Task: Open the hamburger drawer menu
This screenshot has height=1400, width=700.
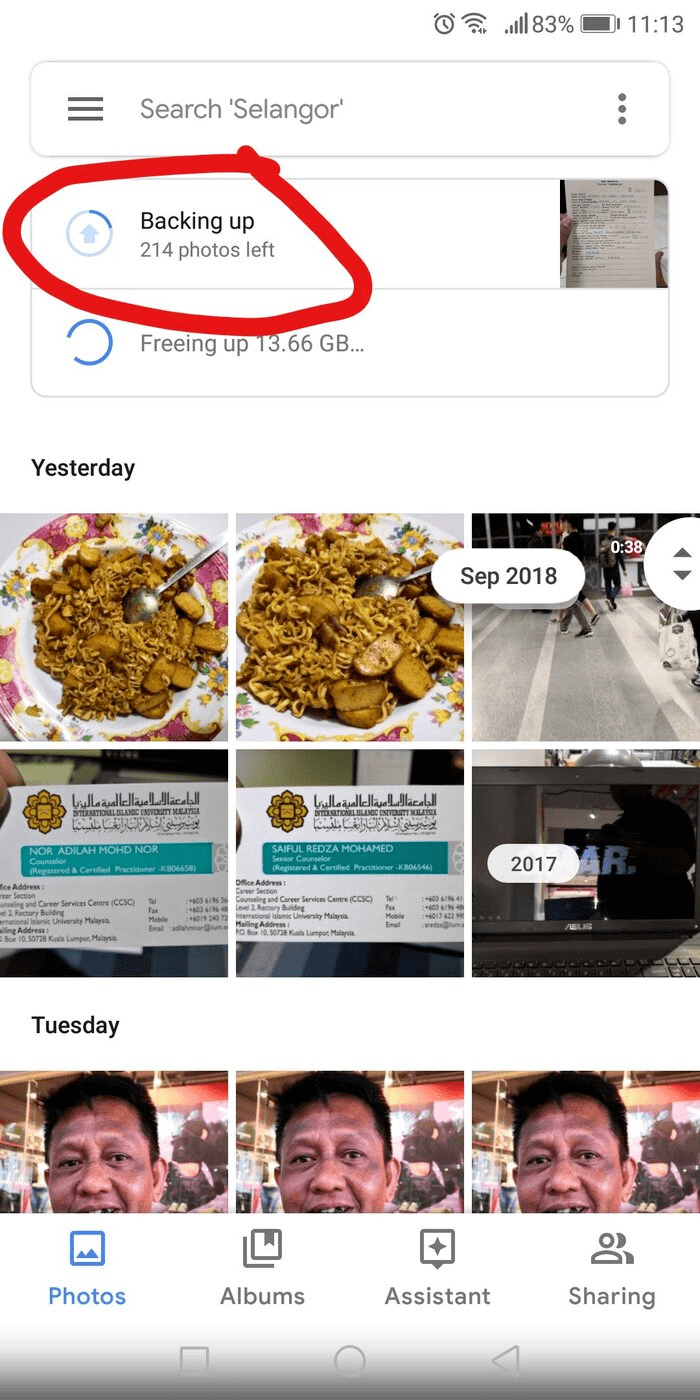Action: point(86,109)
